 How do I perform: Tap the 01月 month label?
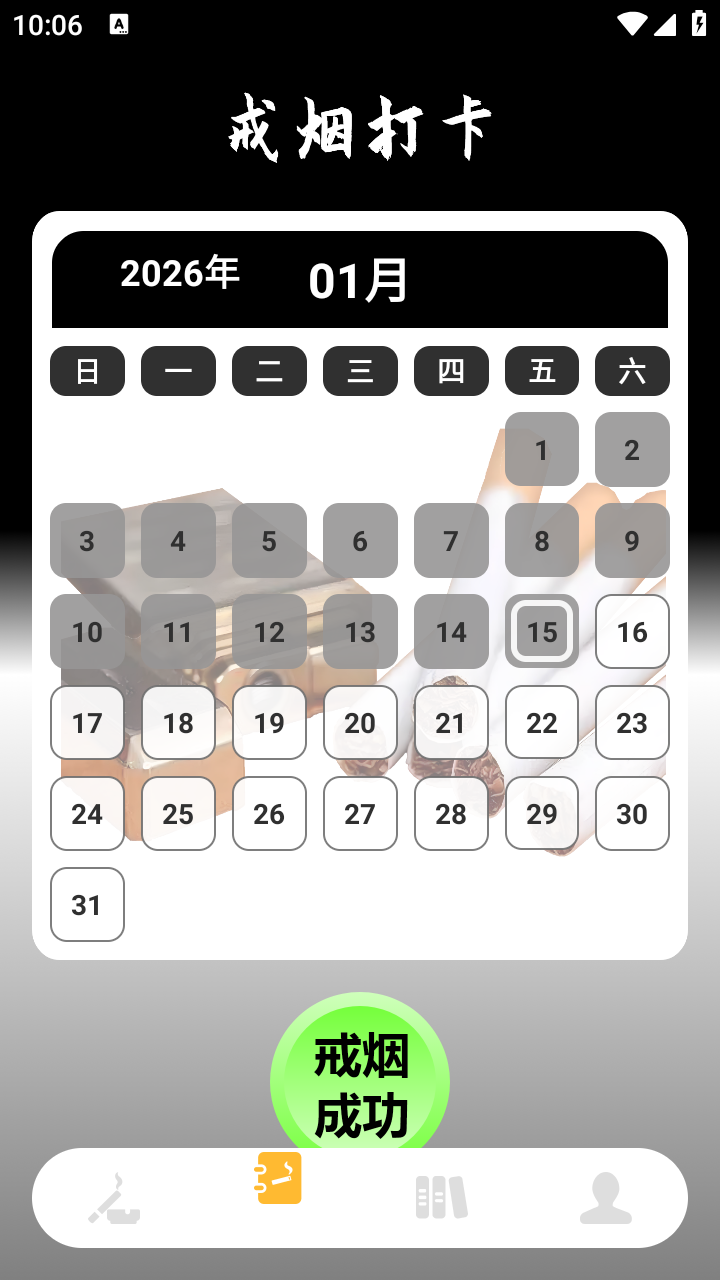[x=359, y=281]
